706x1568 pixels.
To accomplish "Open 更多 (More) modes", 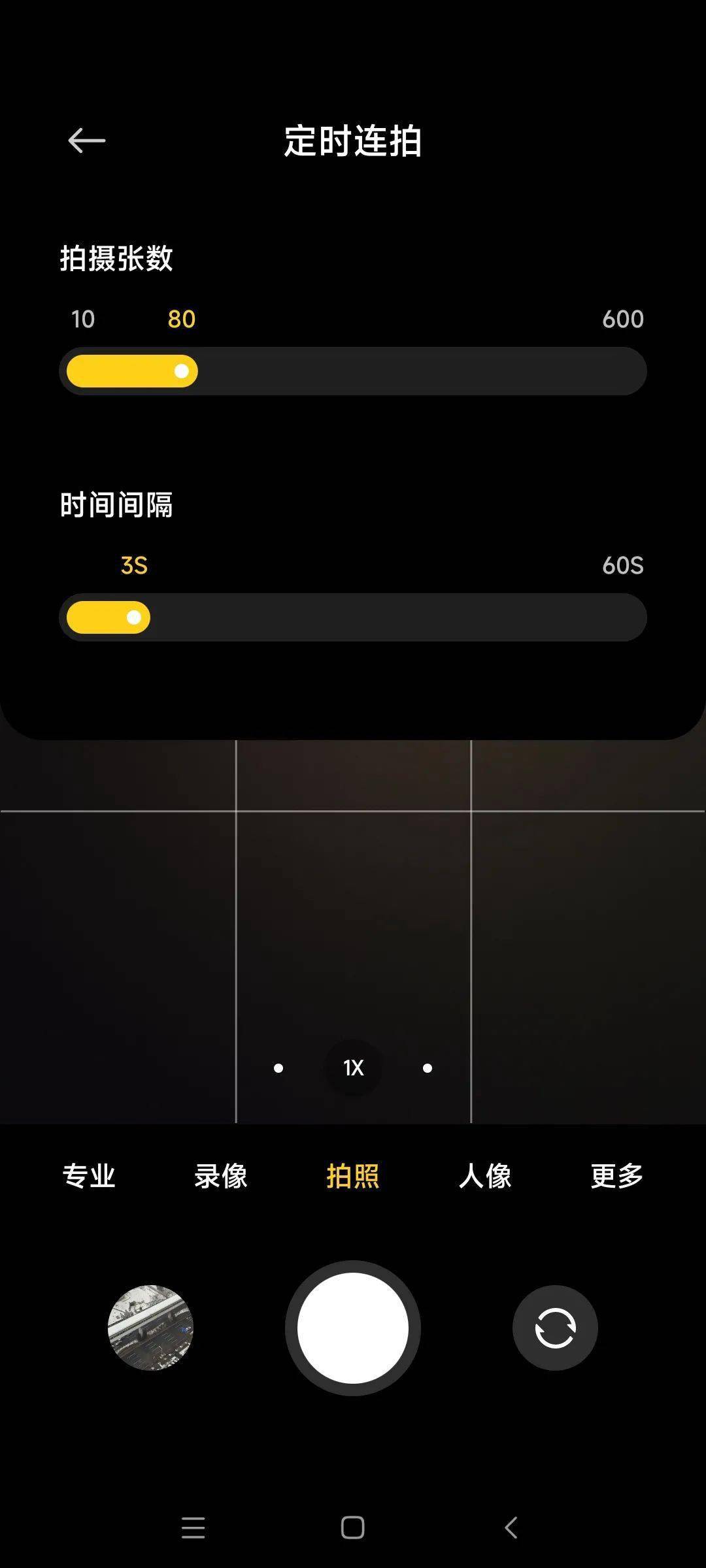I will click(x=616, y=1175).
